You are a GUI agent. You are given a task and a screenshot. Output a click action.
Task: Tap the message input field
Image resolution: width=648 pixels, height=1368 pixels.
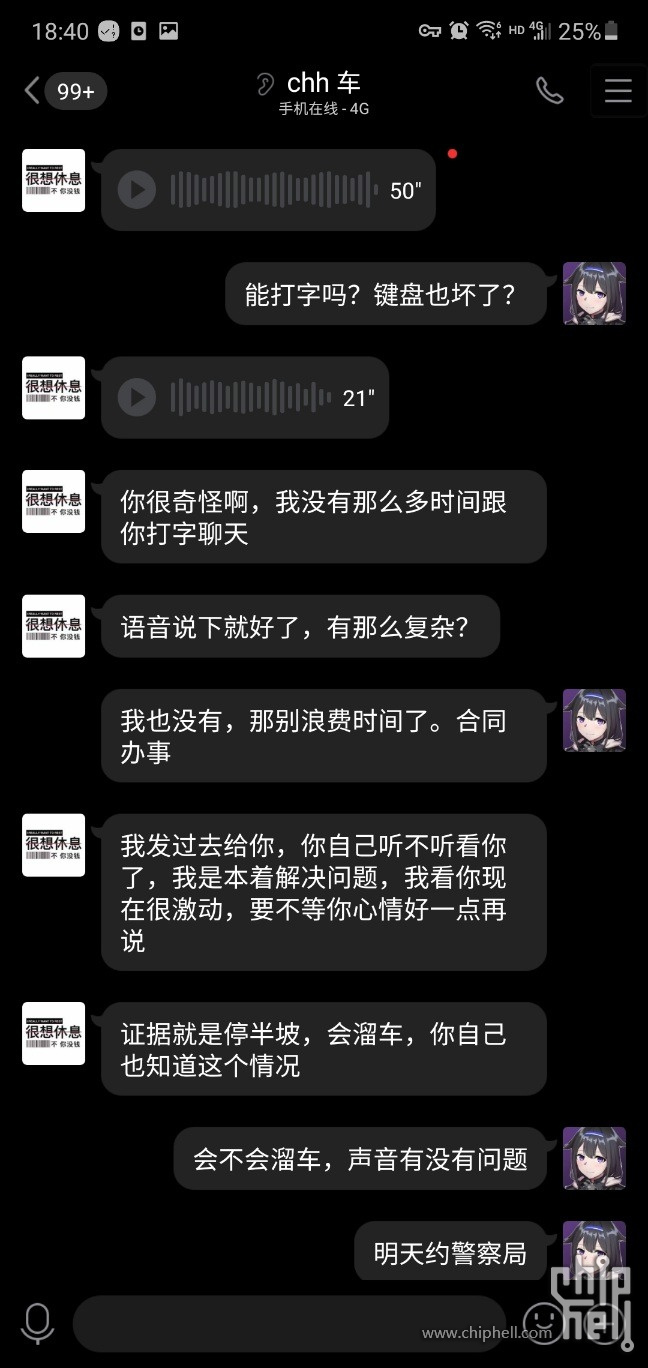tap(290, 1323)
